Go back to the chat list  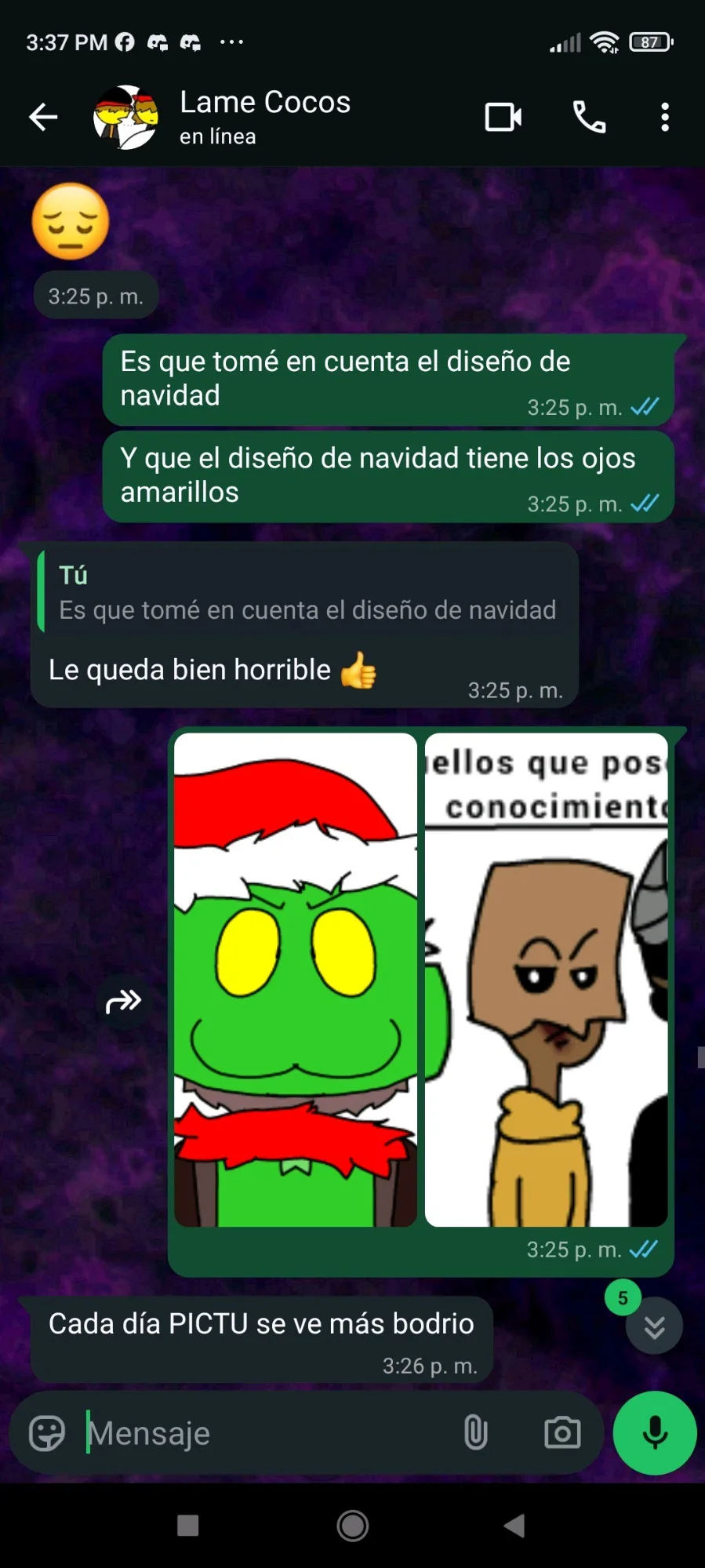click(43, 118)
